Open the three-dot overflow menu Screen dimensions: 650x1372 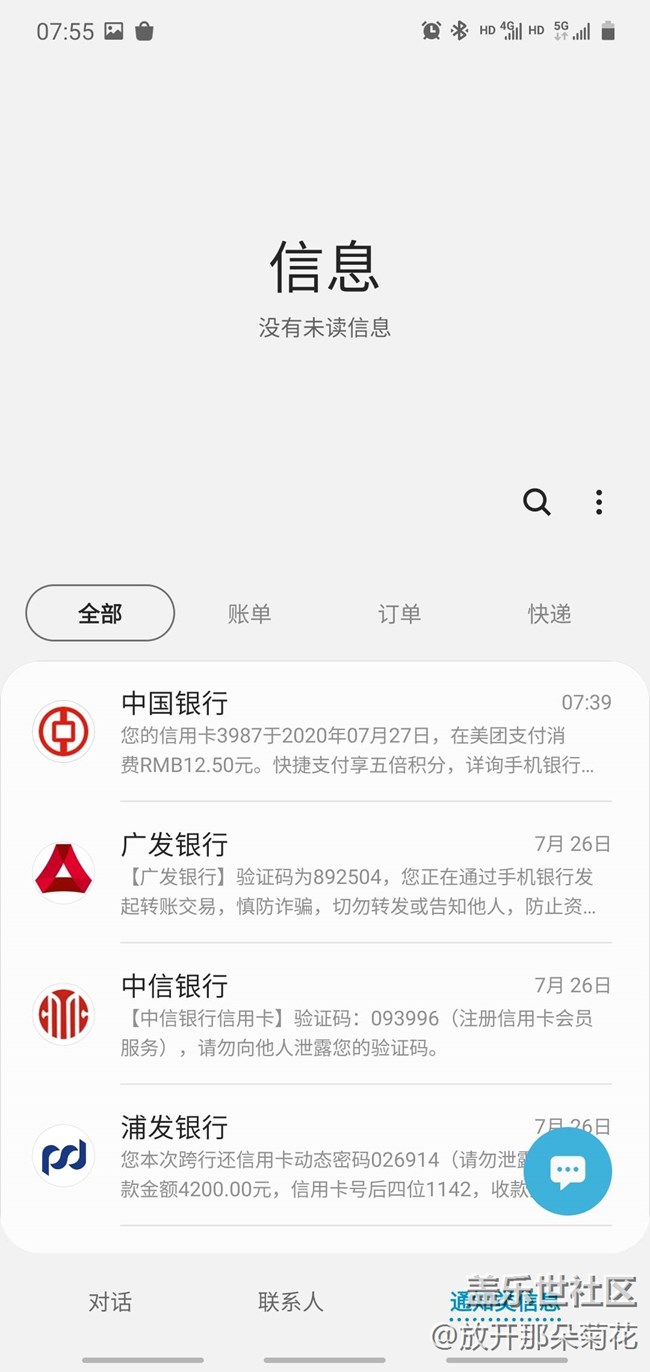point(599,502)
